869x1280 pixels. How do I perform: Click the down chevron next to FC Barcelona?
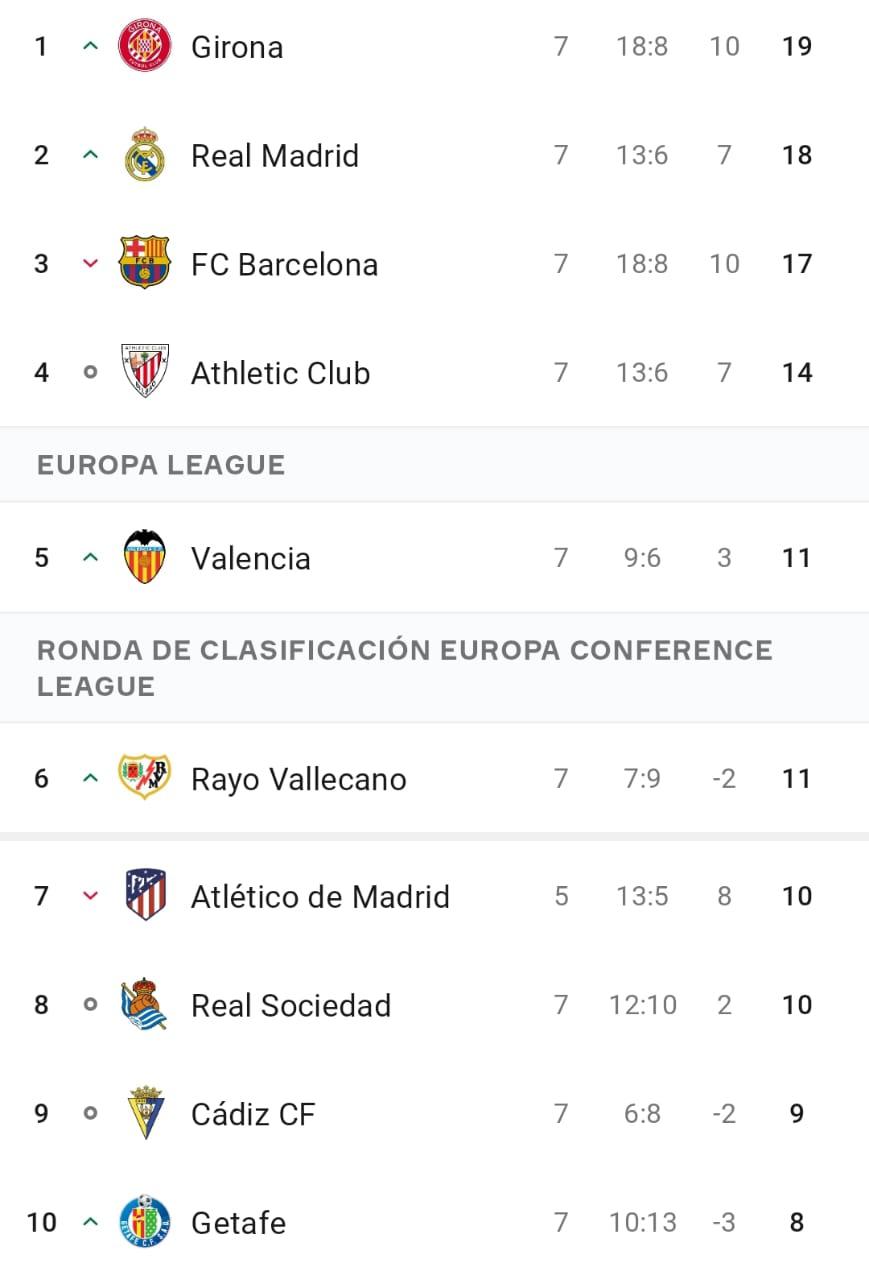click(89, 263)
